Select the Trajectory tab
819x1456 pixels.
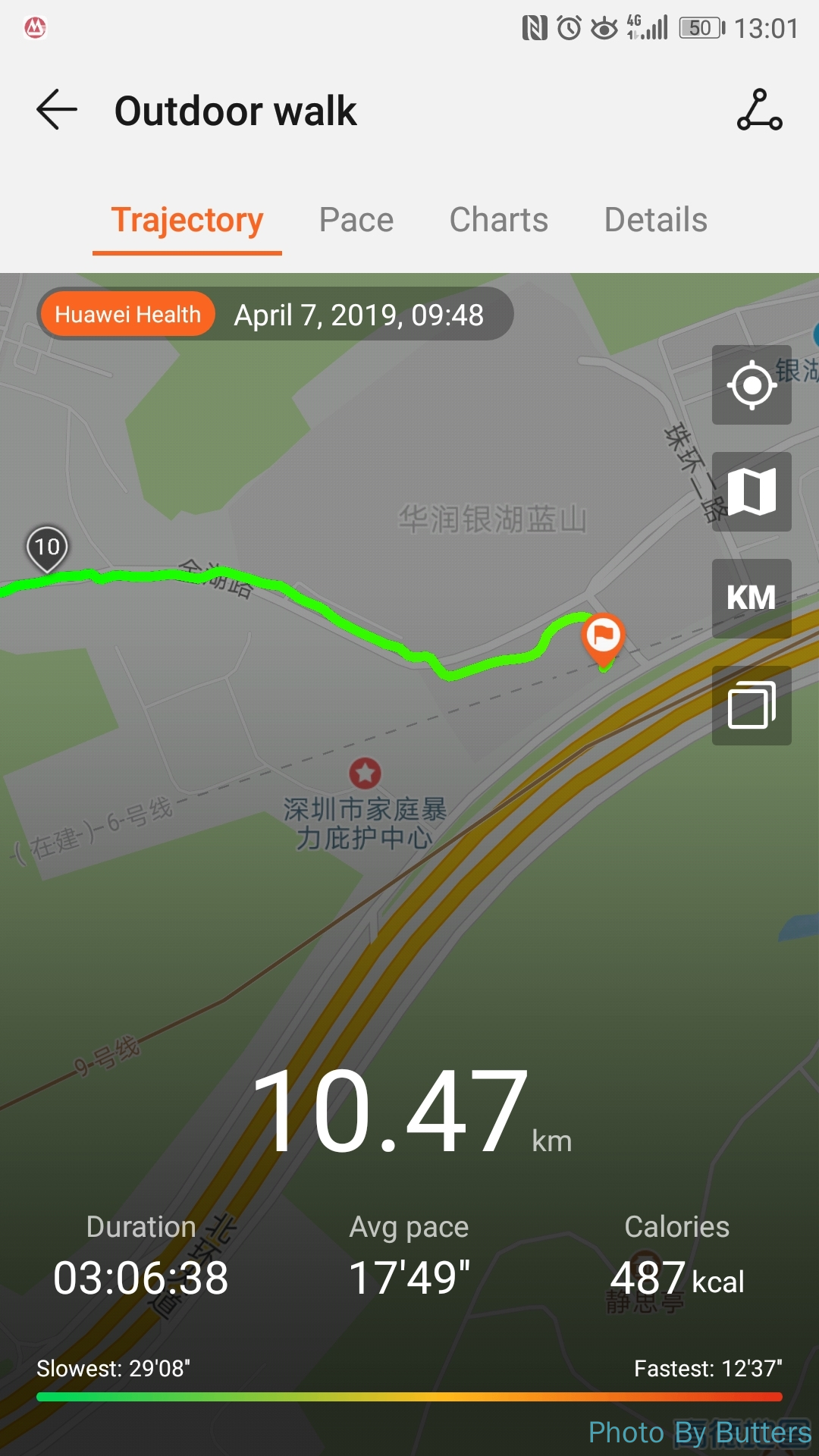[187, 220]
